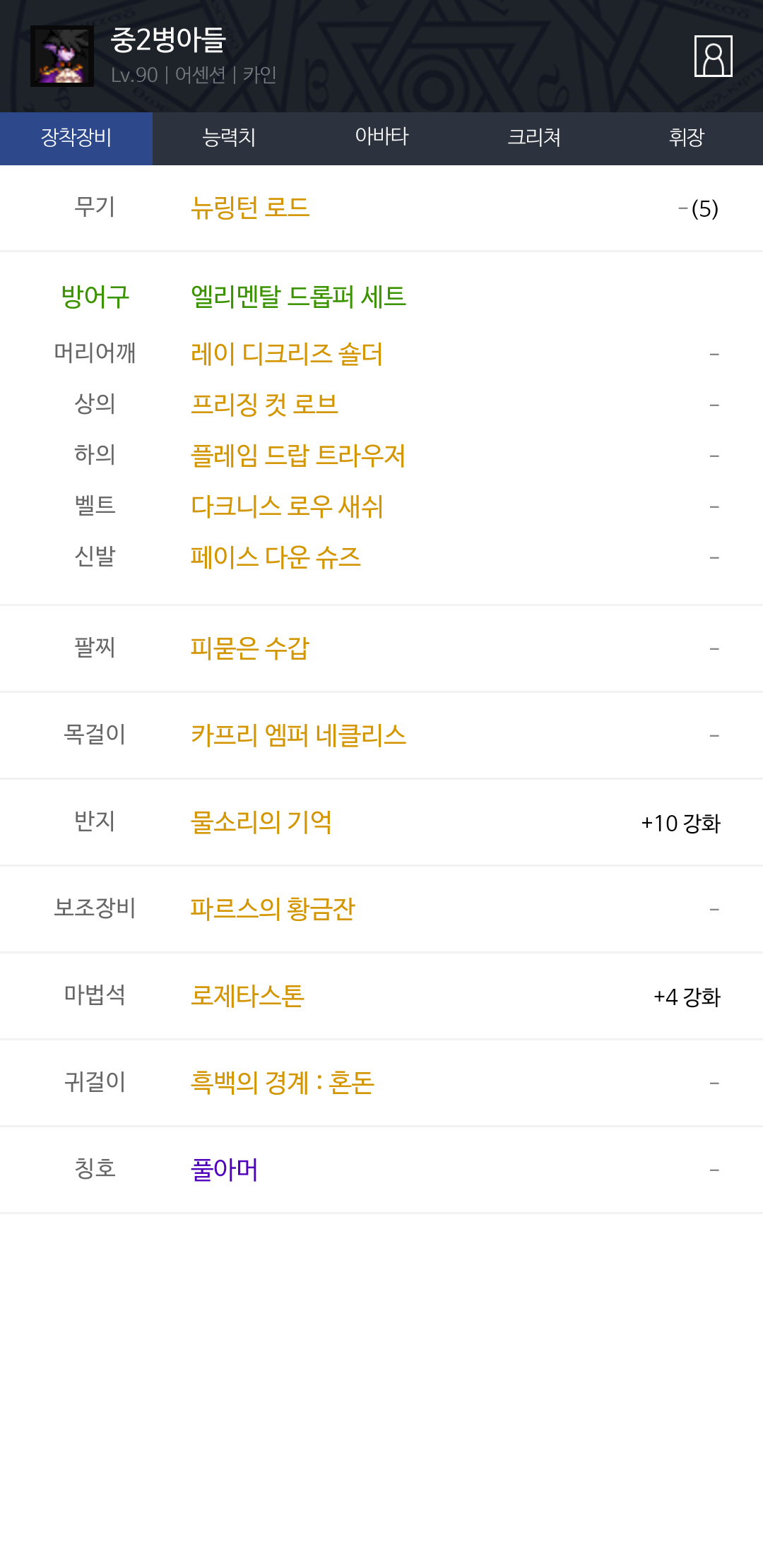Switch to the 크리쳐 tab

534,138
